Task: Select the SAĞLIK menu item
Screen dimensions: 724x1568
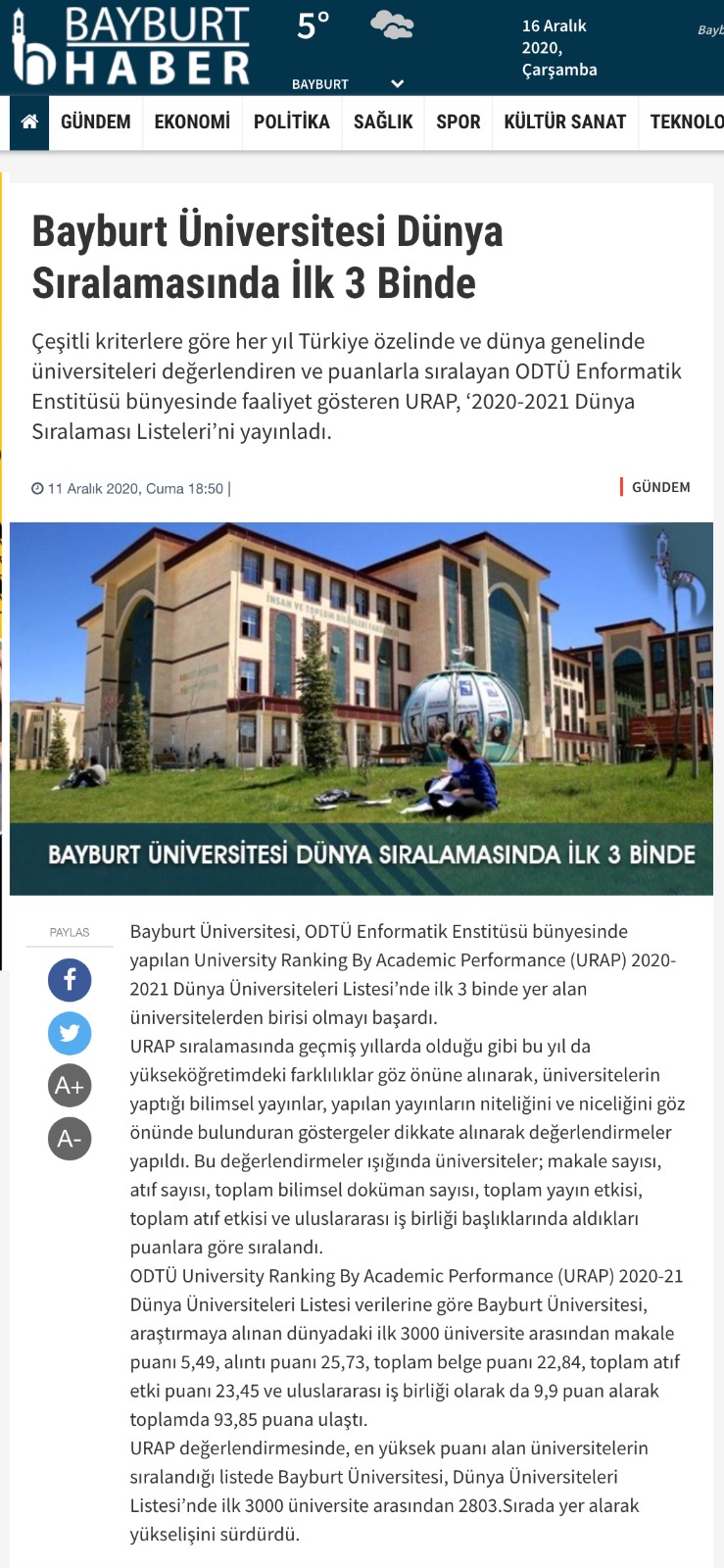Action: (x=383, y=122)
